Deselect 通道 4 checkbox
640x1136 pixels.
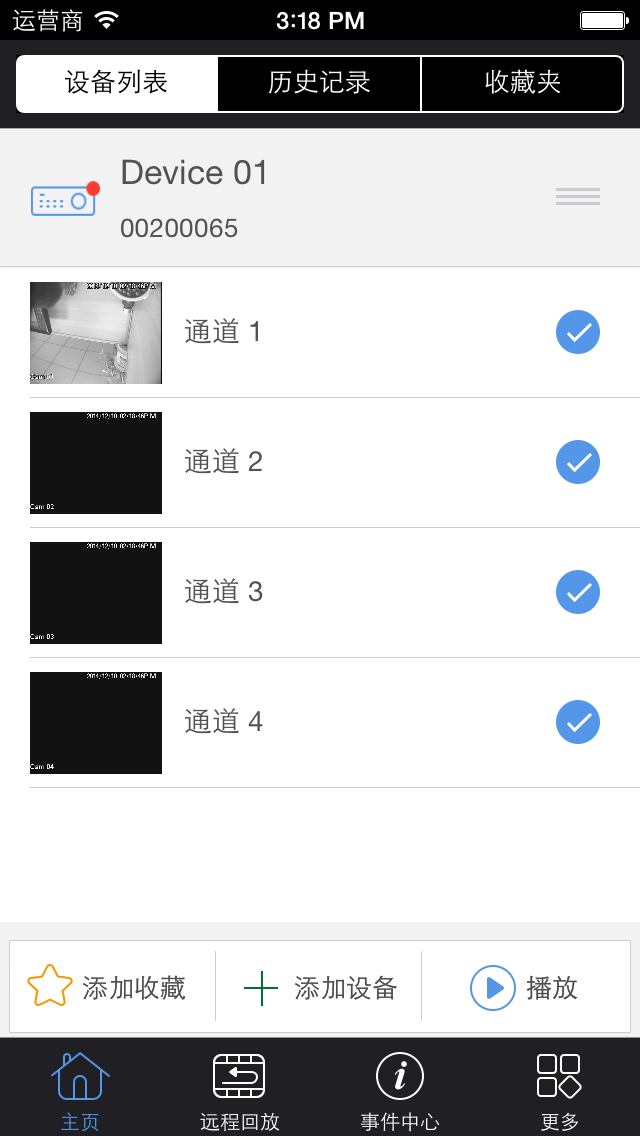point(577,722)
